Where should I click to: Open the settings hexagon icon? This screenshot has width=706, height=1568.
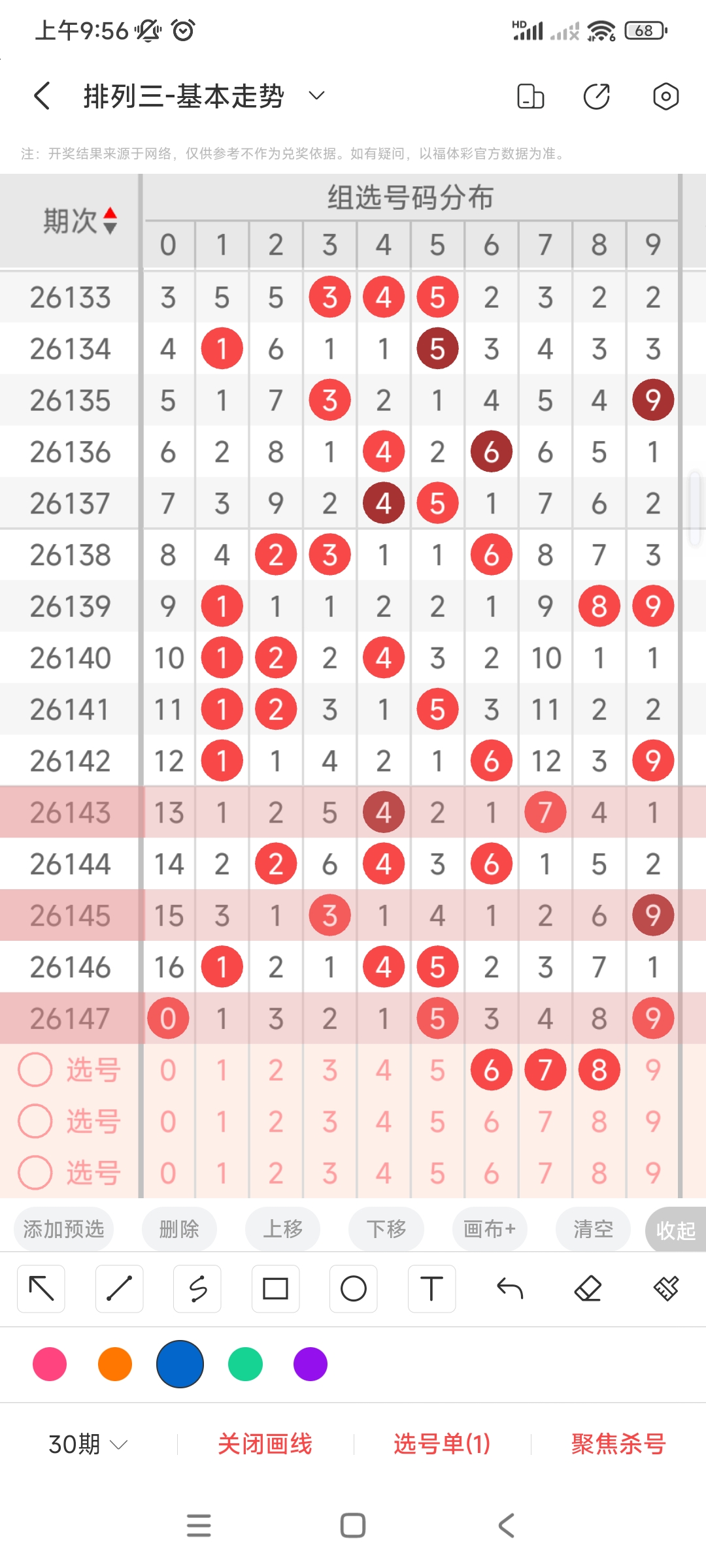pyautogui.click(x=665, y=96)
